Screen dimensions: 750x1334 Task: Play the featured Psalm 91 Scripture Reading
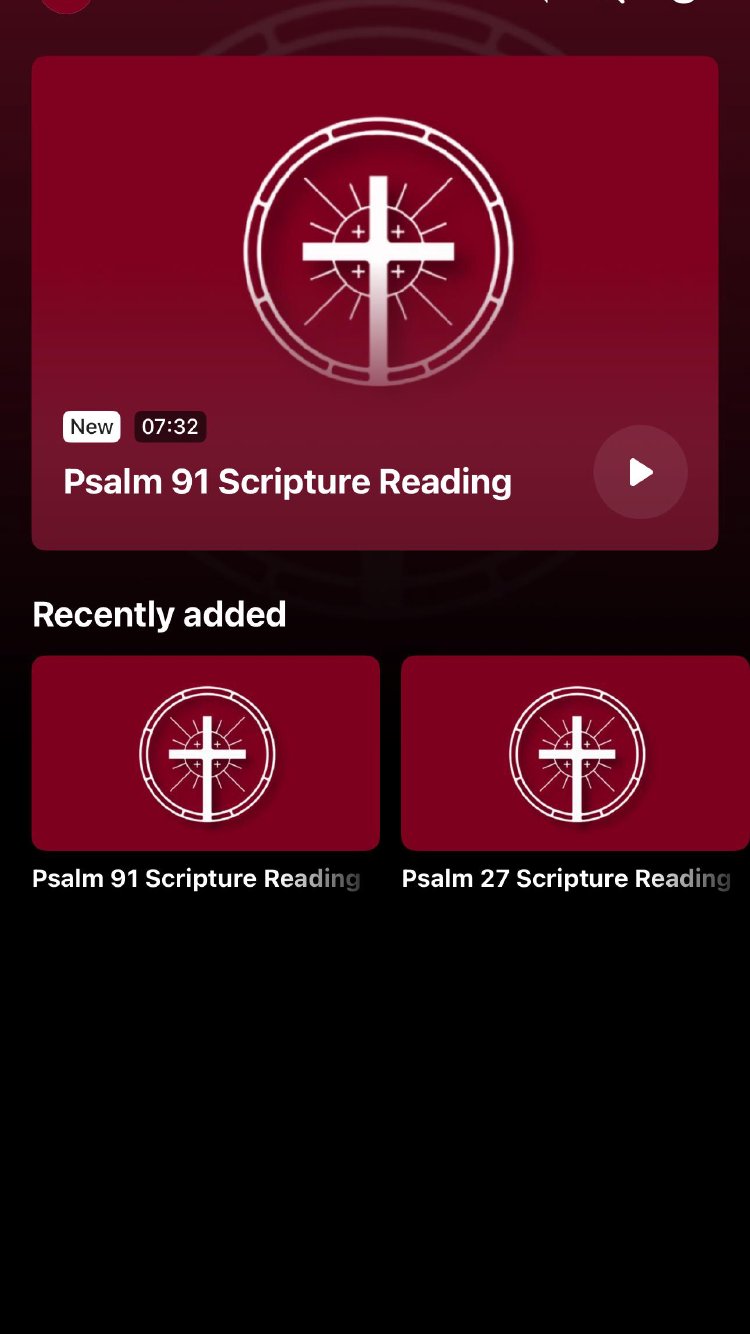click(x=640, y=472)
